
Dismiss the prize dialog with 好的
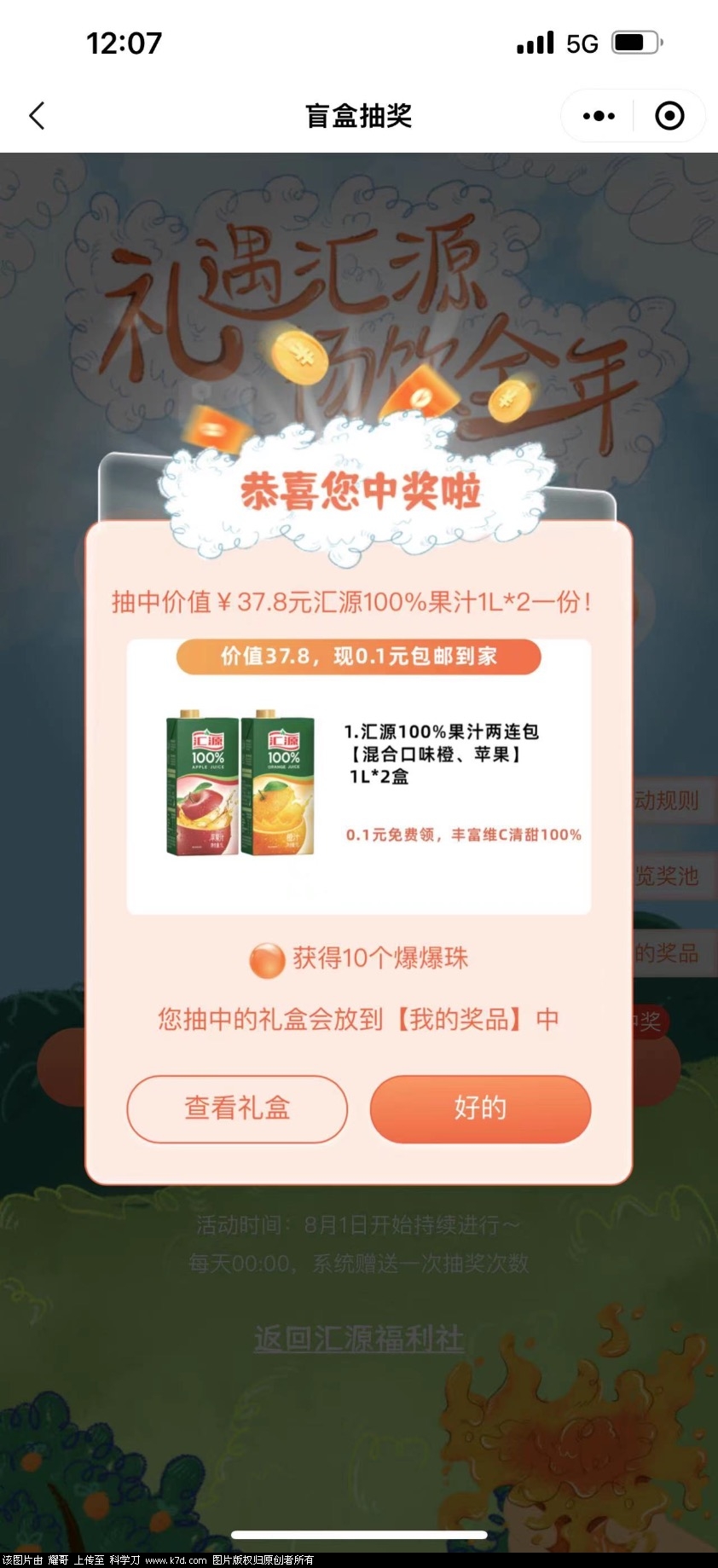coord(480,1108)
